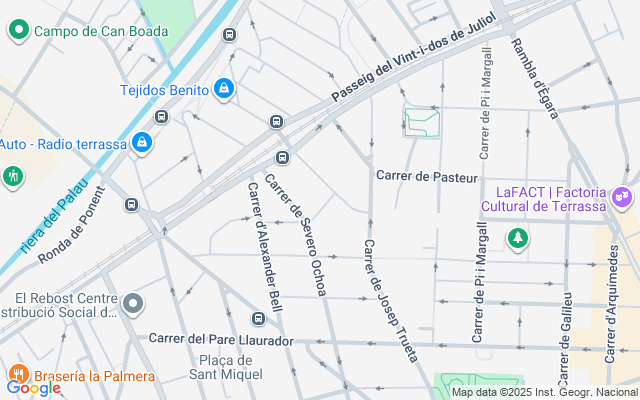640x400 pixels.
Task: Open the Auto - Radio terrassa shop pin
Action: 143,144
